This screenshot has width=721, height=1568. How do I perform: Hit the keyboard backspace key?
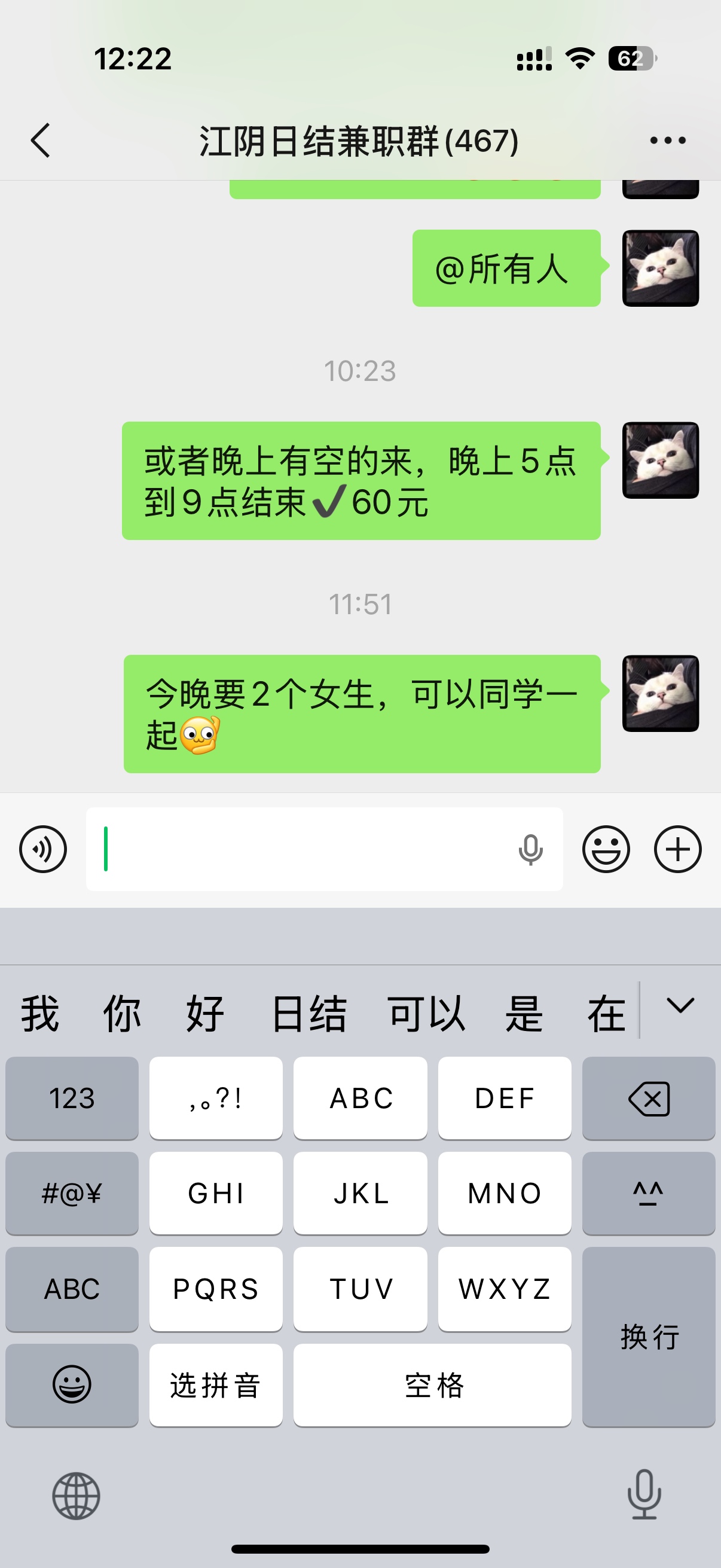pyautogui.click(x=648, y=1098)
